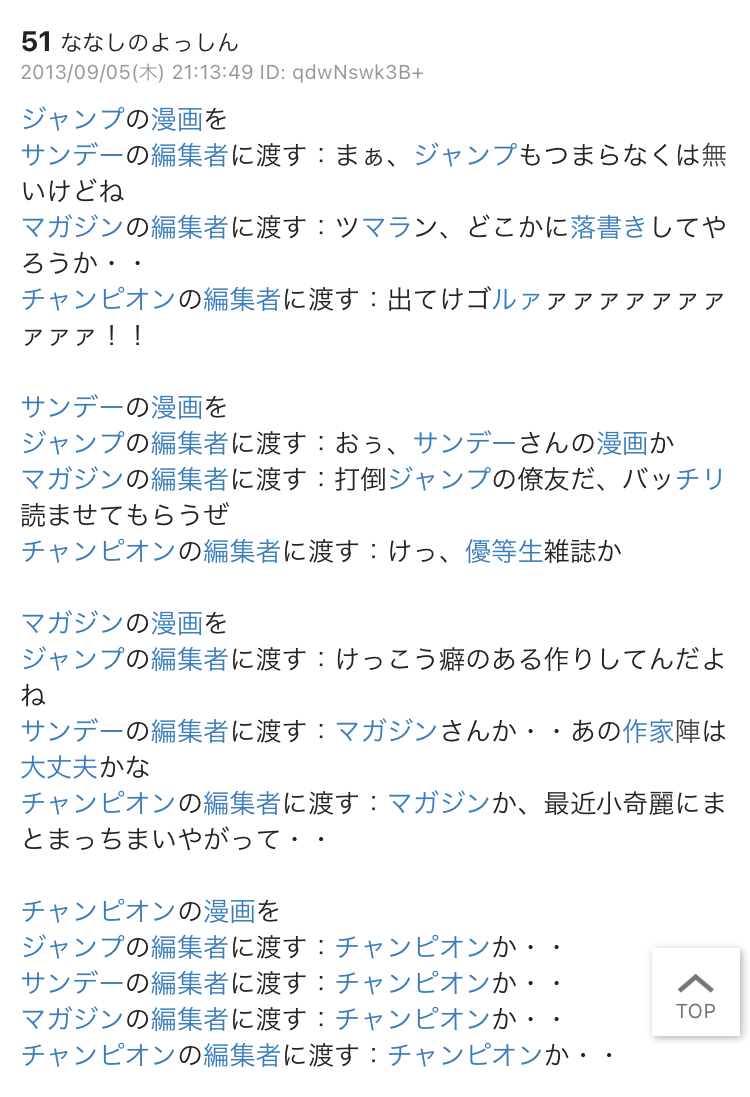Tap the チリ link in バッチリ

[x=700, y=479]
